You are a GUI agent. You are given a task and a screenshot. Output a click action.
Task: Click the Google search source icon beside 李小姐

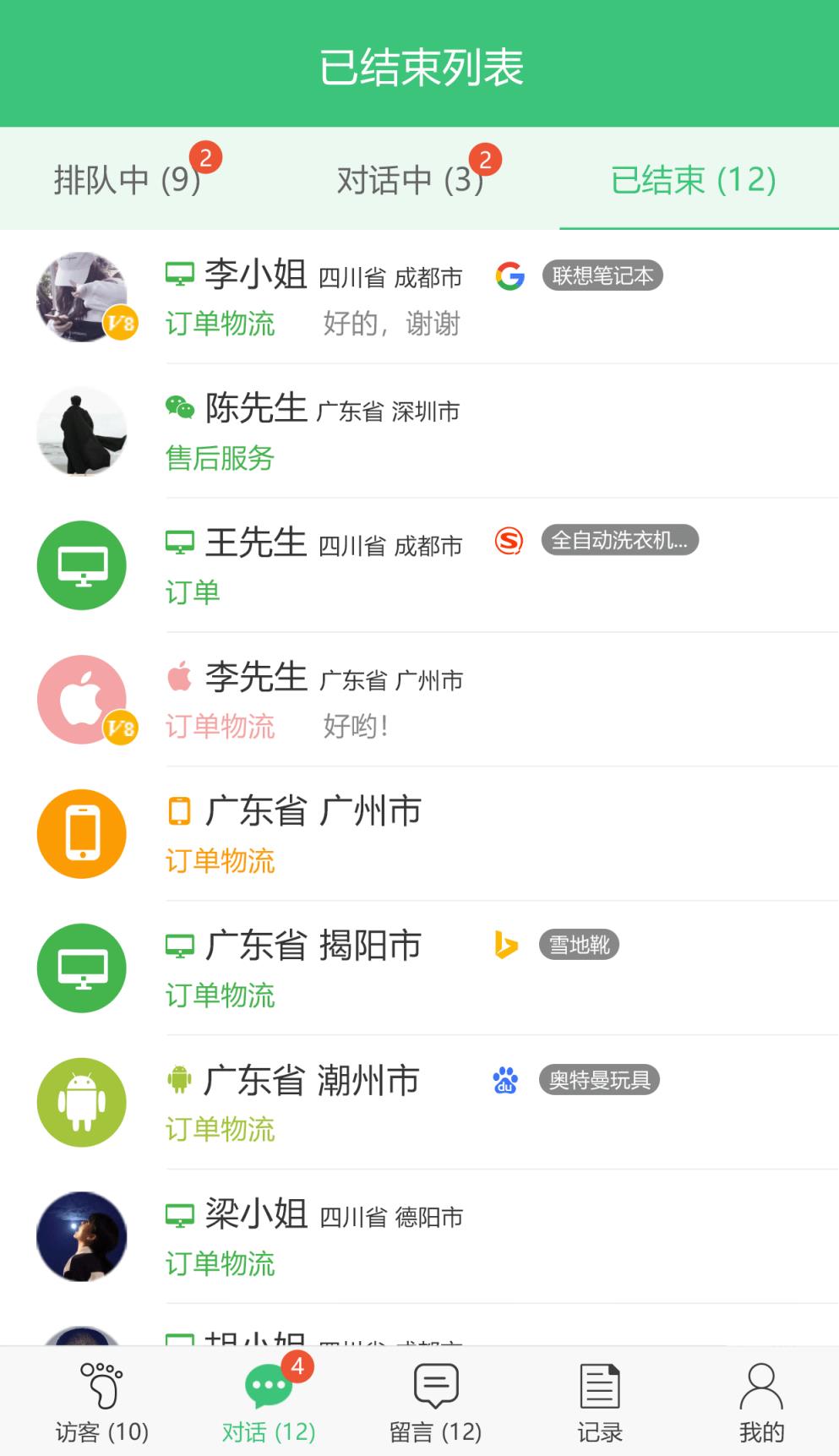point(509,275)
